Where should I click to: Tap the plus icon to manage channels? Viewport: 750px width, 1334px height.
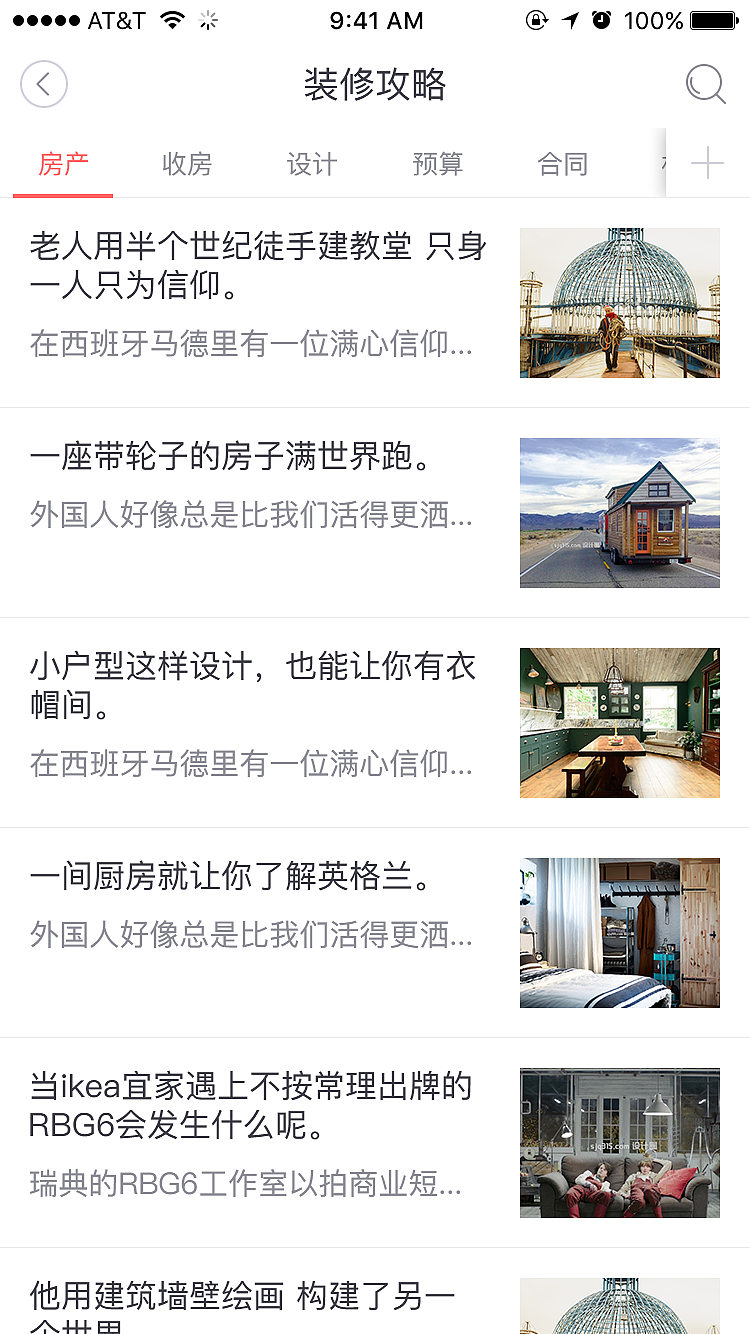(x=708, y=162)
